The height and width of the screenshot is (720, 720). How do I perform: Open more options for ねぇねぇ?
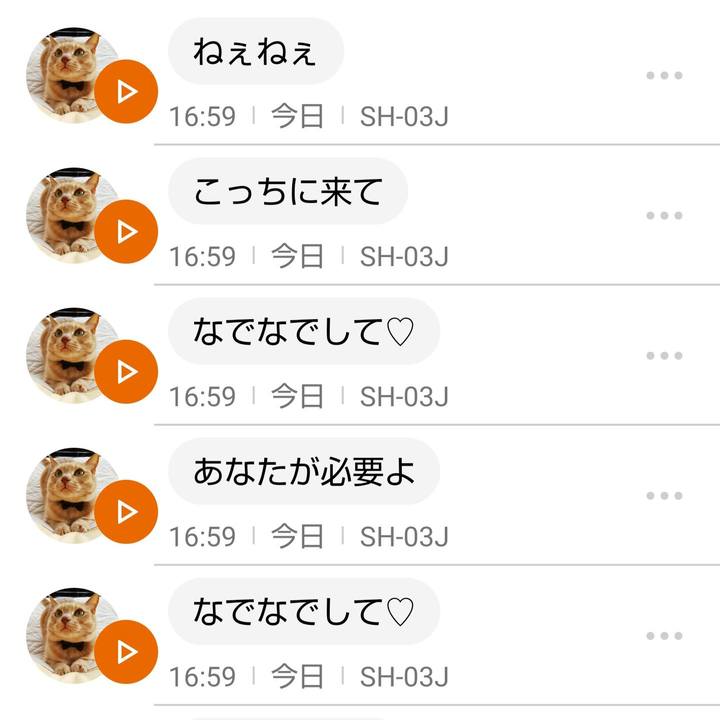[x=664, y=76]
